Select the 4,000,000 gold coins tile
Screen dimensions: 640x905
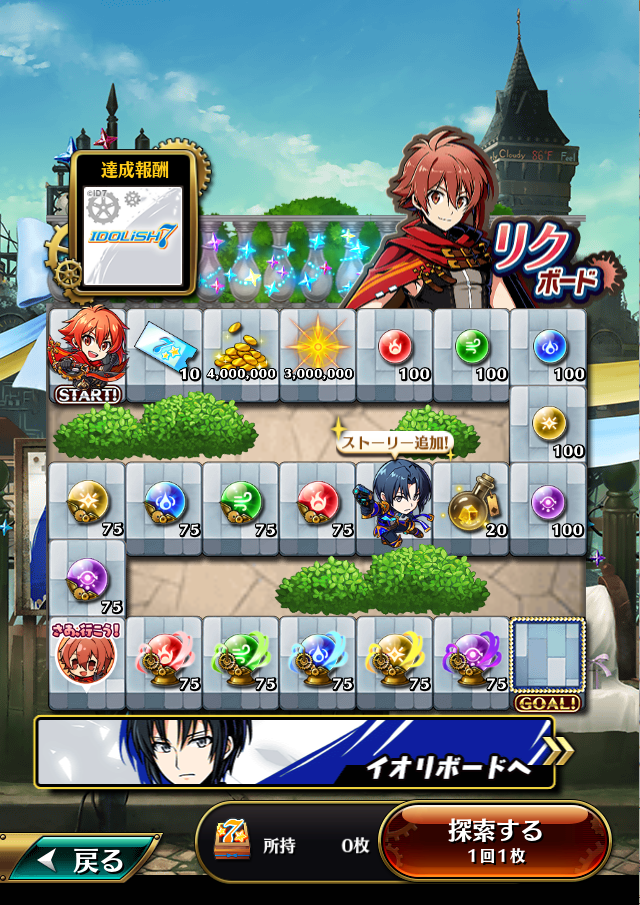tap(240, 347)
